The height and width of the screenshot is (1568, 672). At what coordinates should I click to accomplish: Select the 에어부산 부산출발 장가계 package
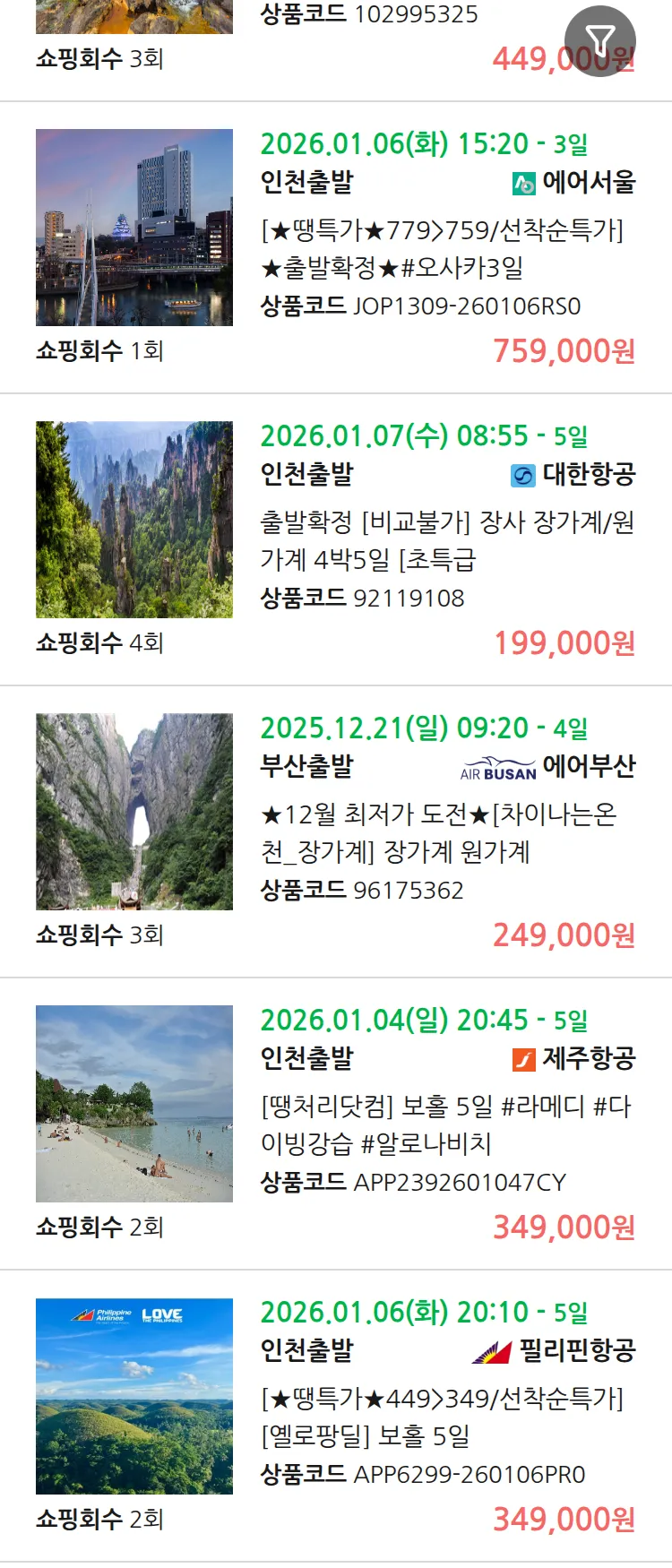point(437,832)
